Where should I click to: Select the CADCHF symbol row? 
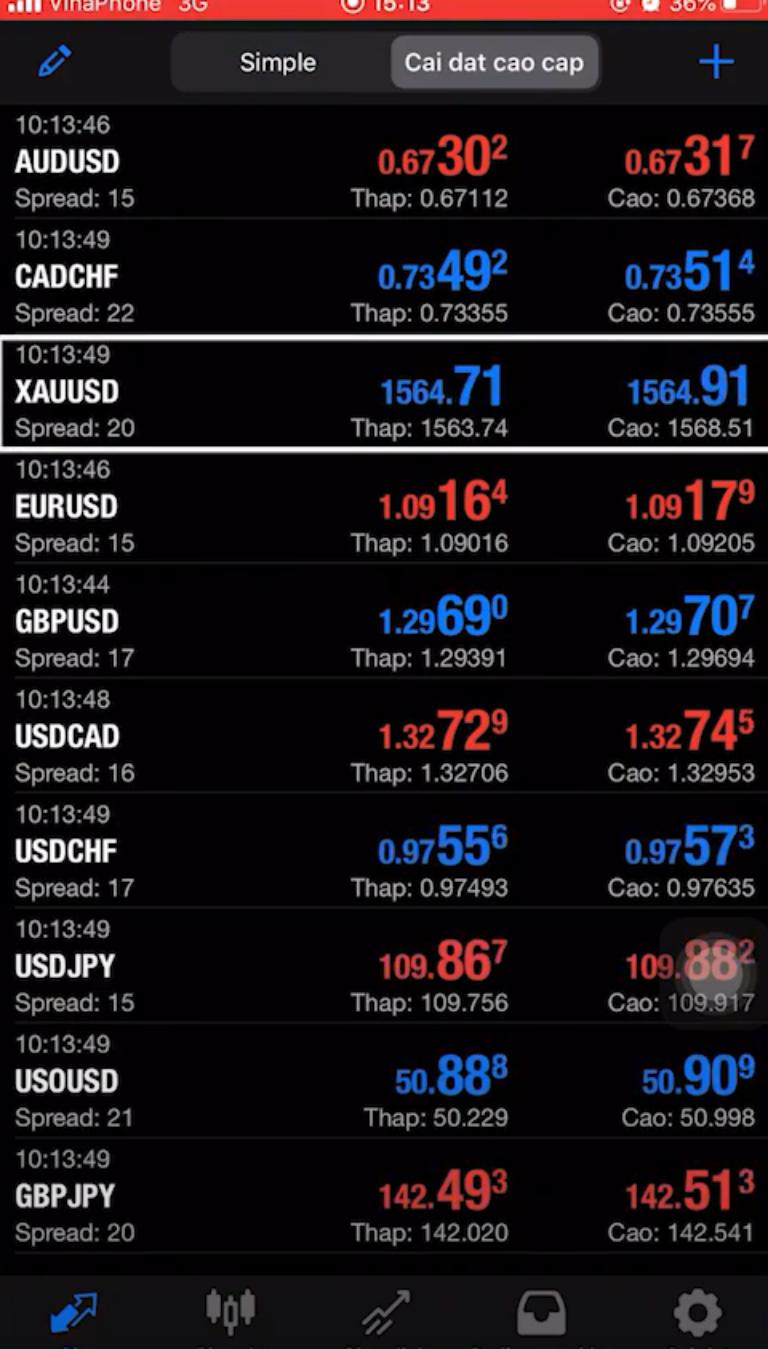384,277
